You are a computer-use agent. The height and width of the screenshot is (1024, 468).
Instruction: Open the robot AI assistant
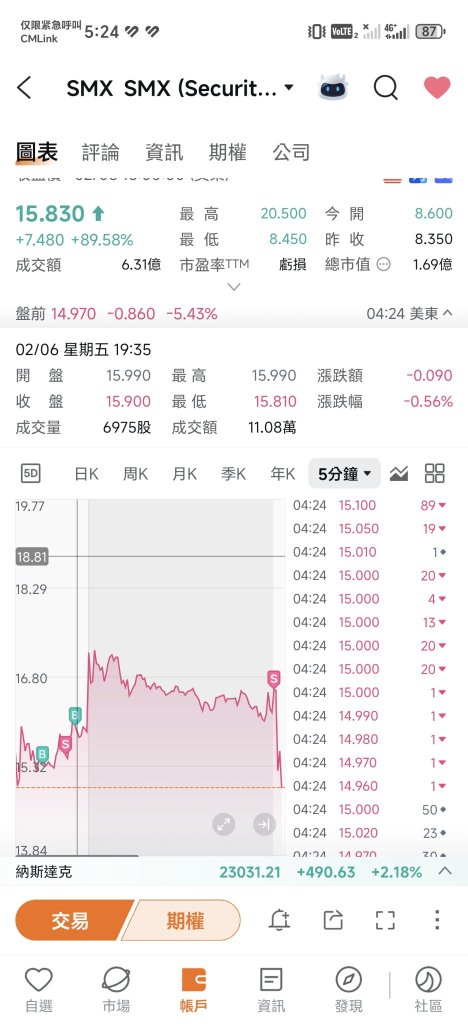[334, 87]
